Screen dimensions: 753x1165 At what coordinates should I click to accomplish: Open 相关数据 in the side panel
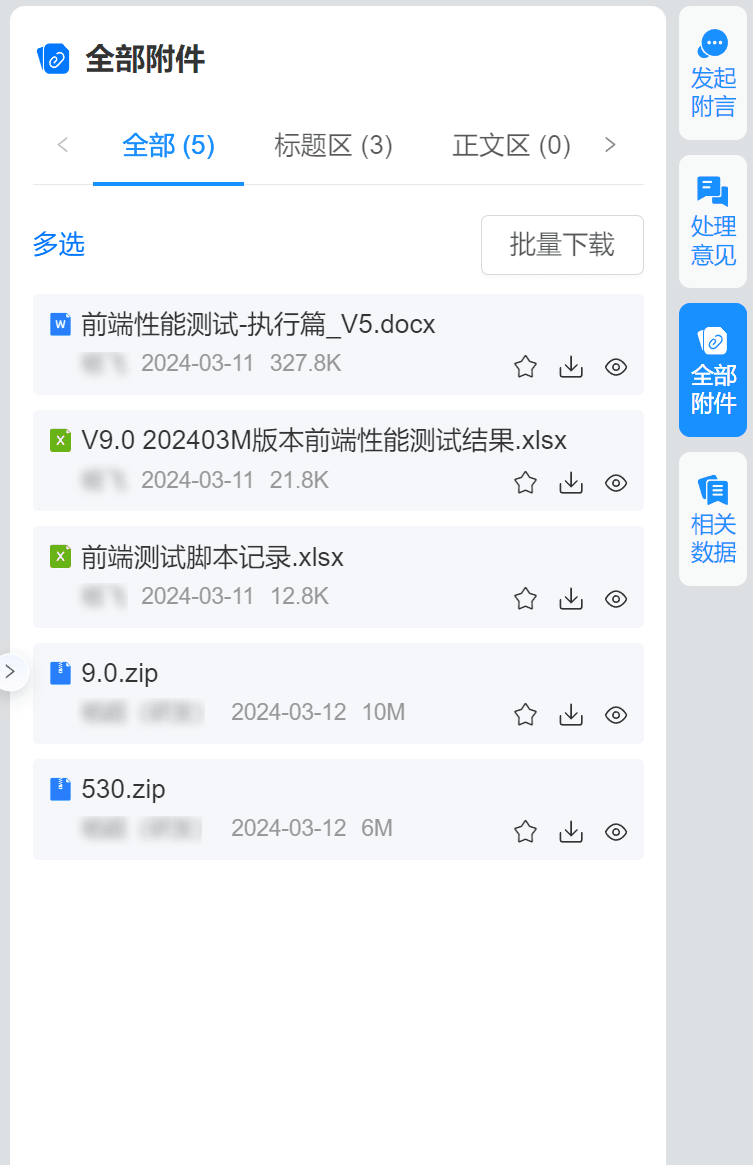tap(713, 519)
